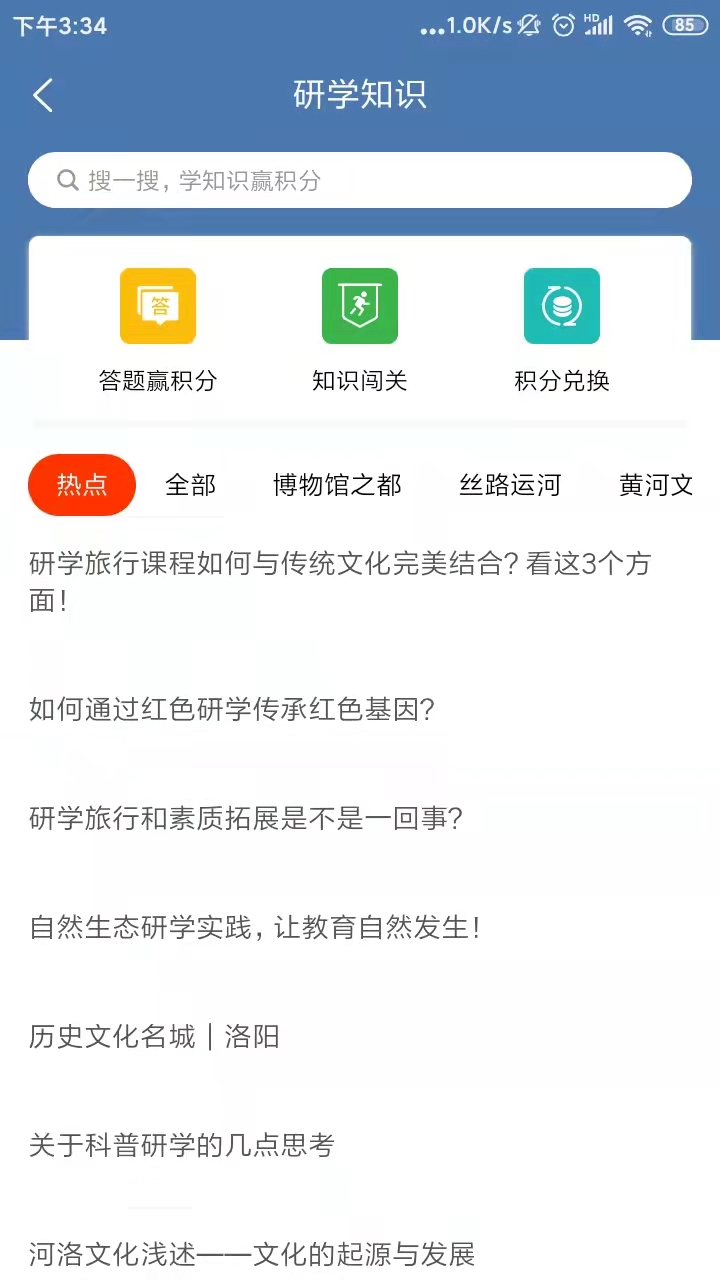Viewport: 720px width, 1280px height.
Task: Open the article 历史文化名城｜洛阳
Action: (154, 1037)
